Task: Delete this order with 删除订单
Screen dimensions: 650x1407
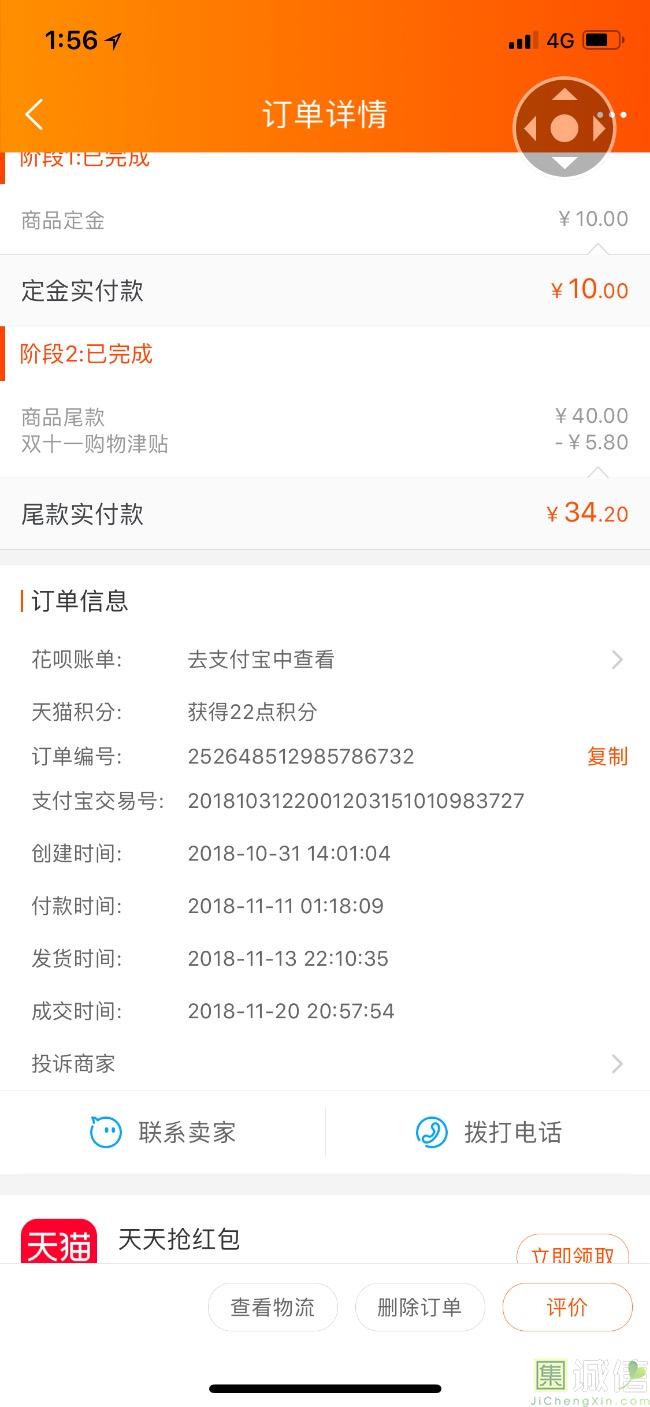Action: tap(420, 1307)
